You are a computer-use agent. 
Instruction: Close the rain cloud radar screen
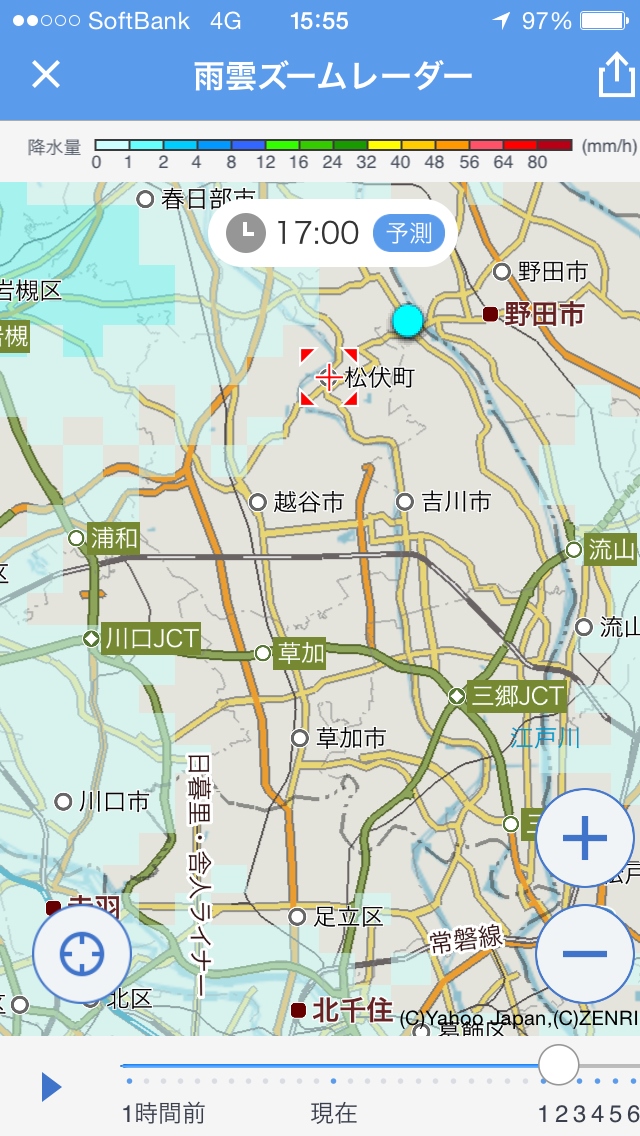coord(46,74)
